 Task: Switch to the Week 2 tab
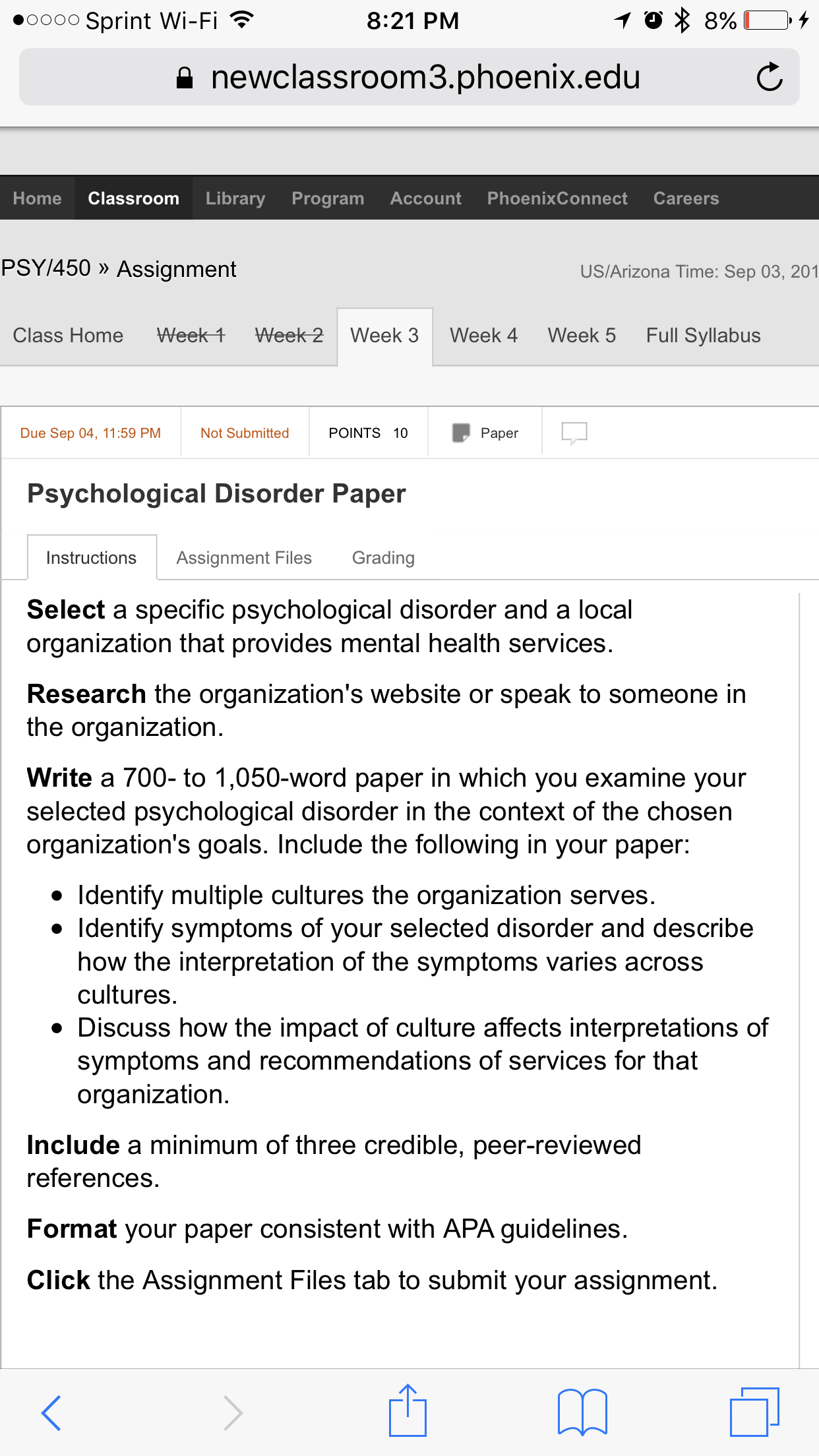click(289, 336)
